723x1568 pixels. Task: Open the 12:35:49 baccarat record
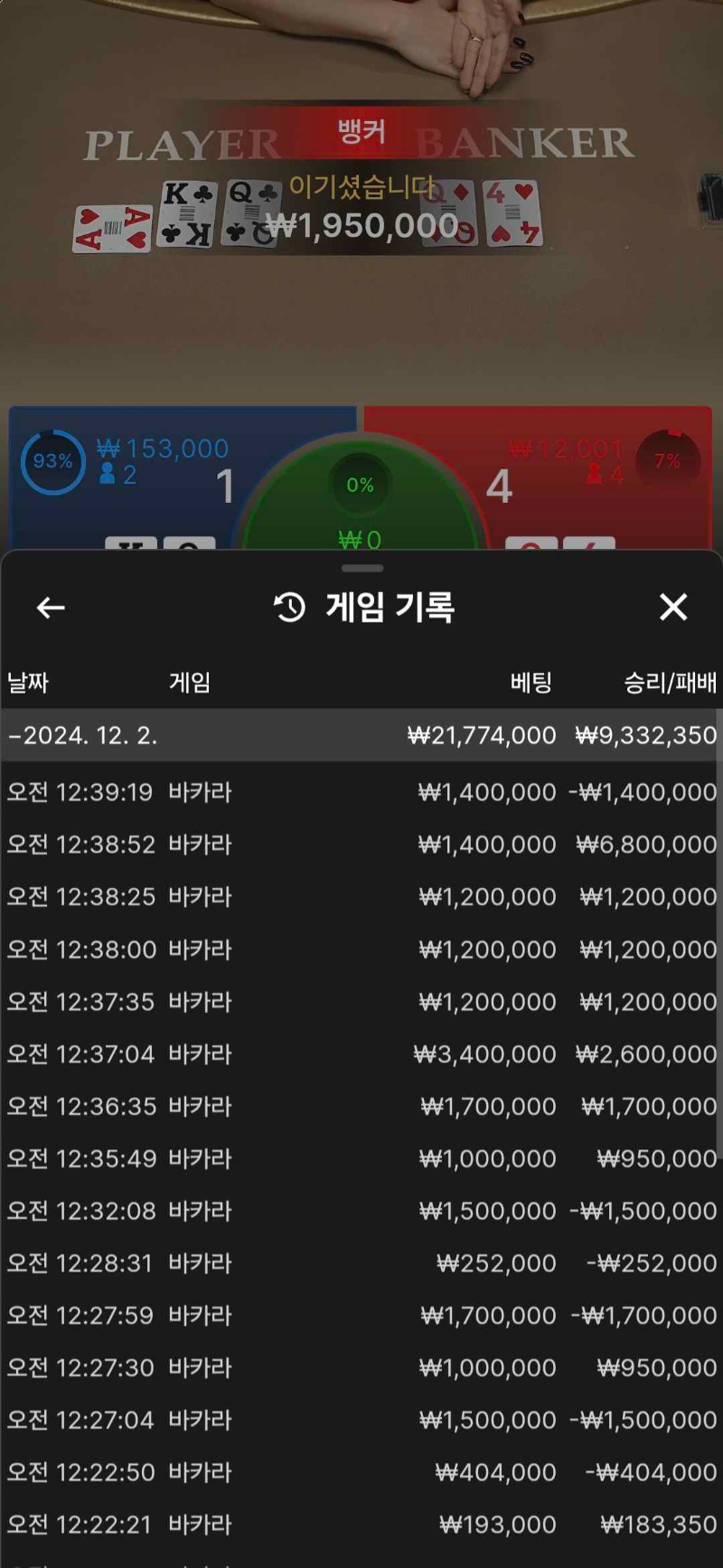(360, 1158)
